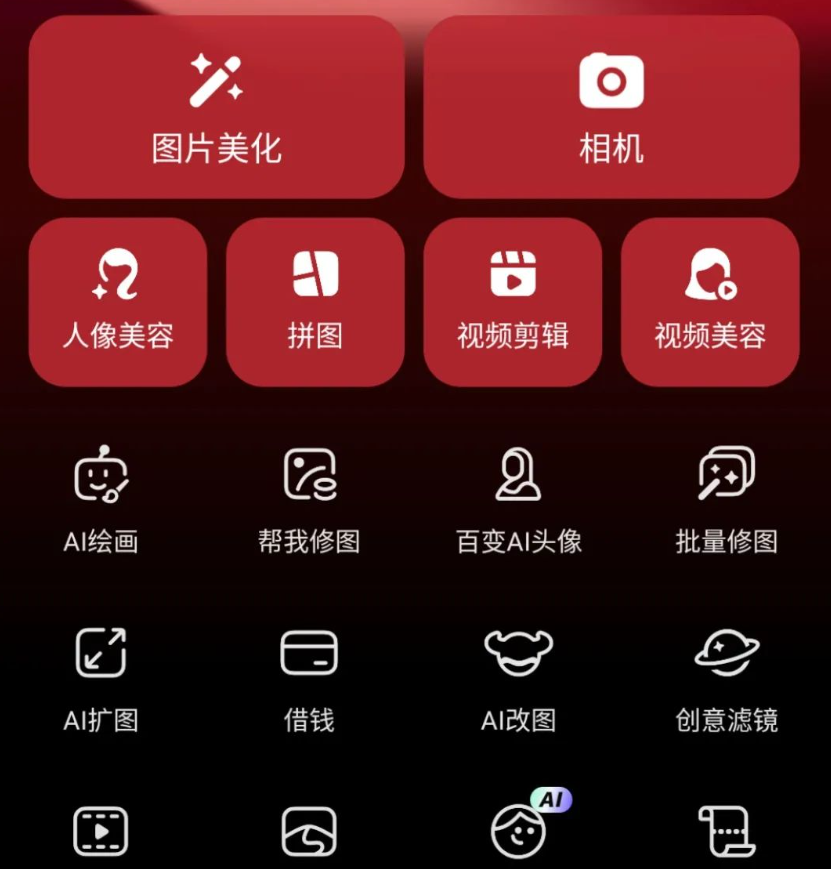Open 视频美容 video beauty tool
This screenshot has width=831, height=869.
[x=710, y=300]
